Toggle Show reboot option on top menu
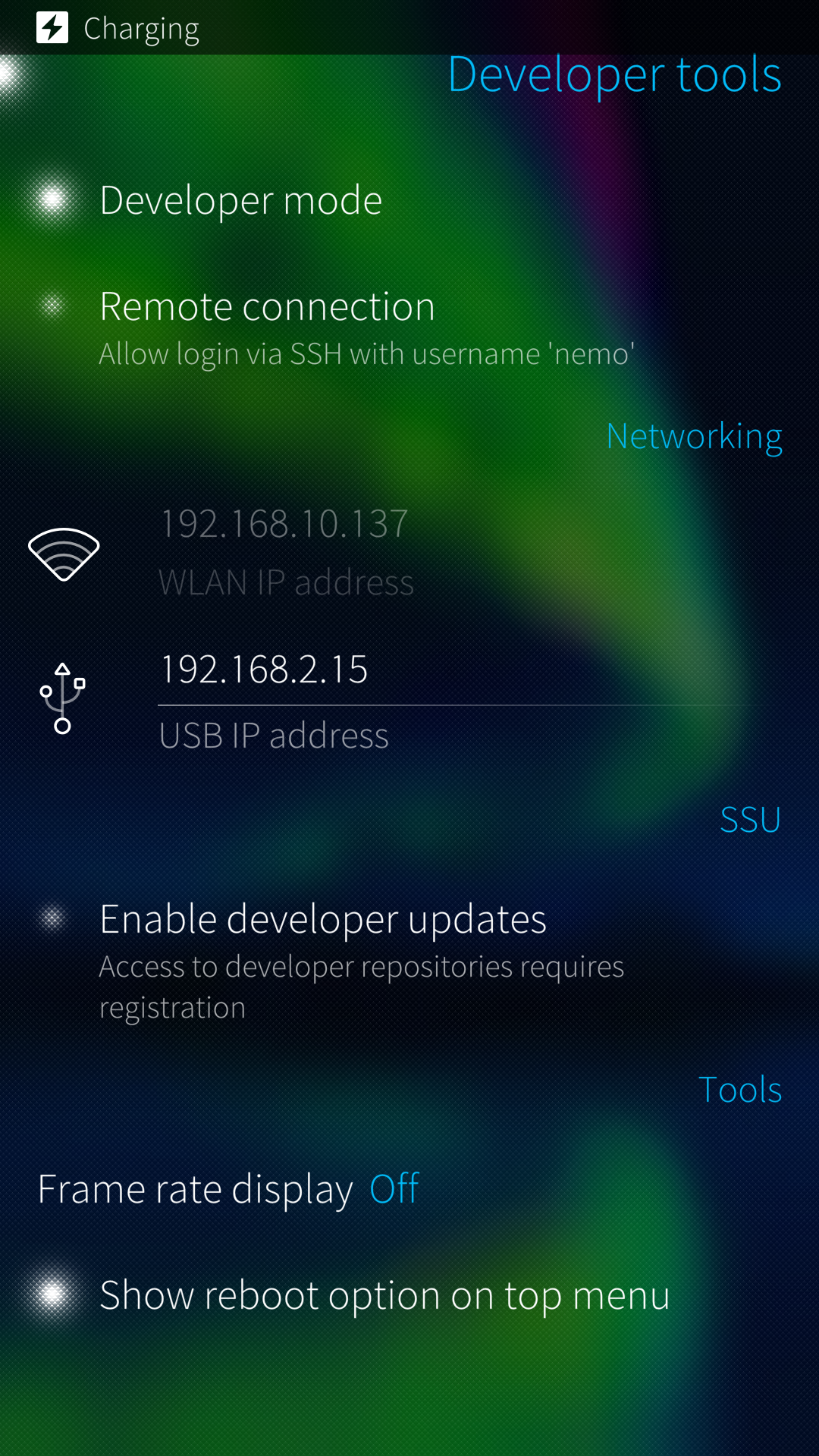This screenshot has width=819, height=1456. (409, 1294)
